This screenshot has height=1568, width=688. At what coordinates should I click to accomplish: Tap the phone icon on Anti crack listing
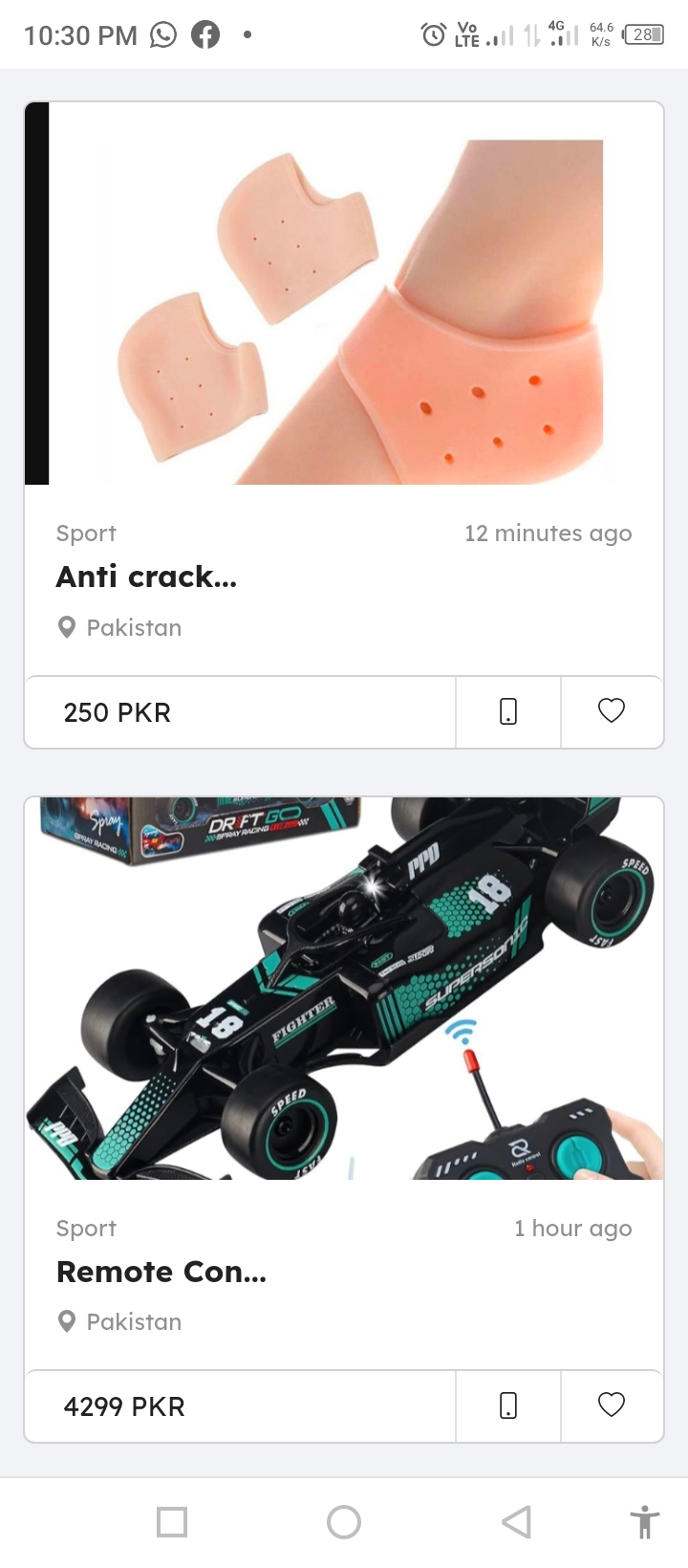pyautogui.click(x=508, y=711)
